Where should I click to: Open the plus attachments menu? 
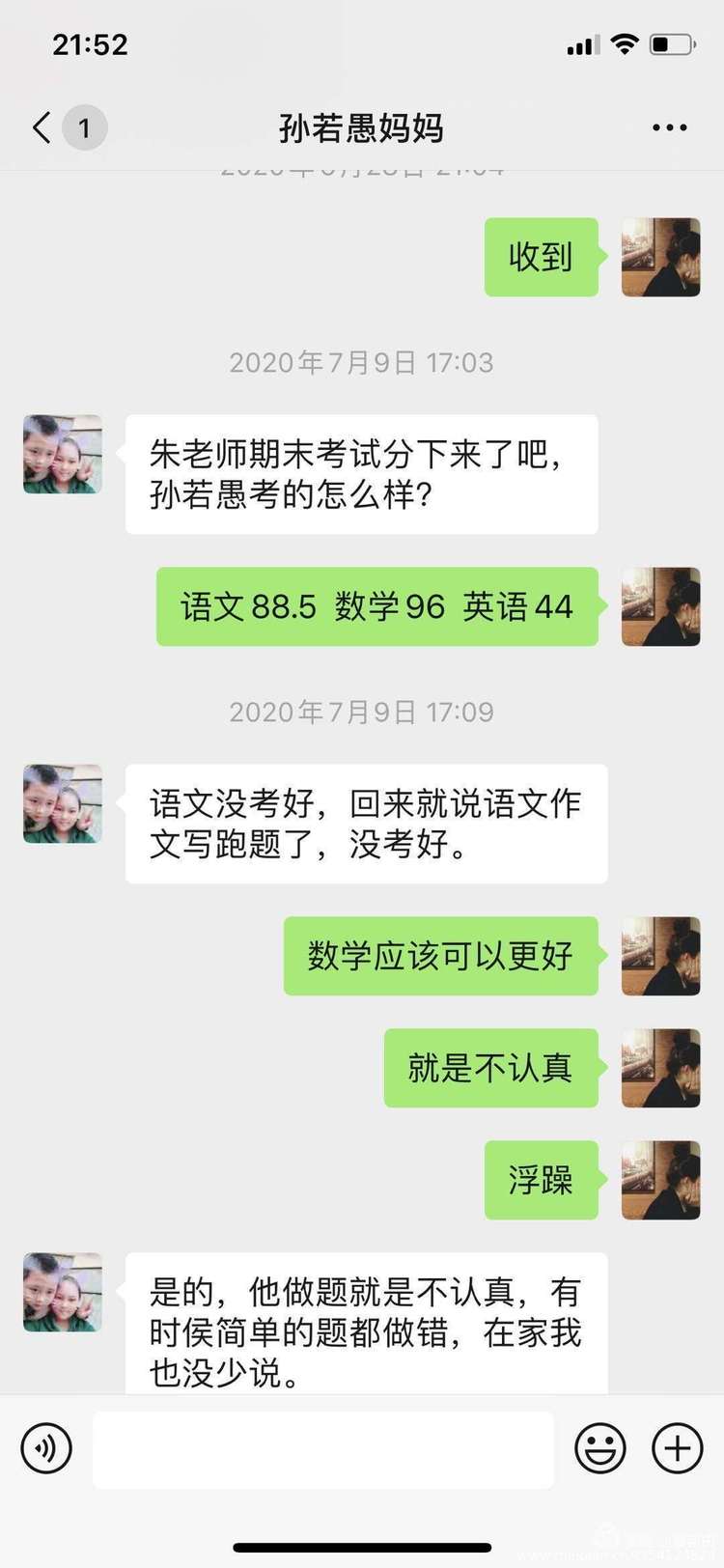pos(677,1448)
